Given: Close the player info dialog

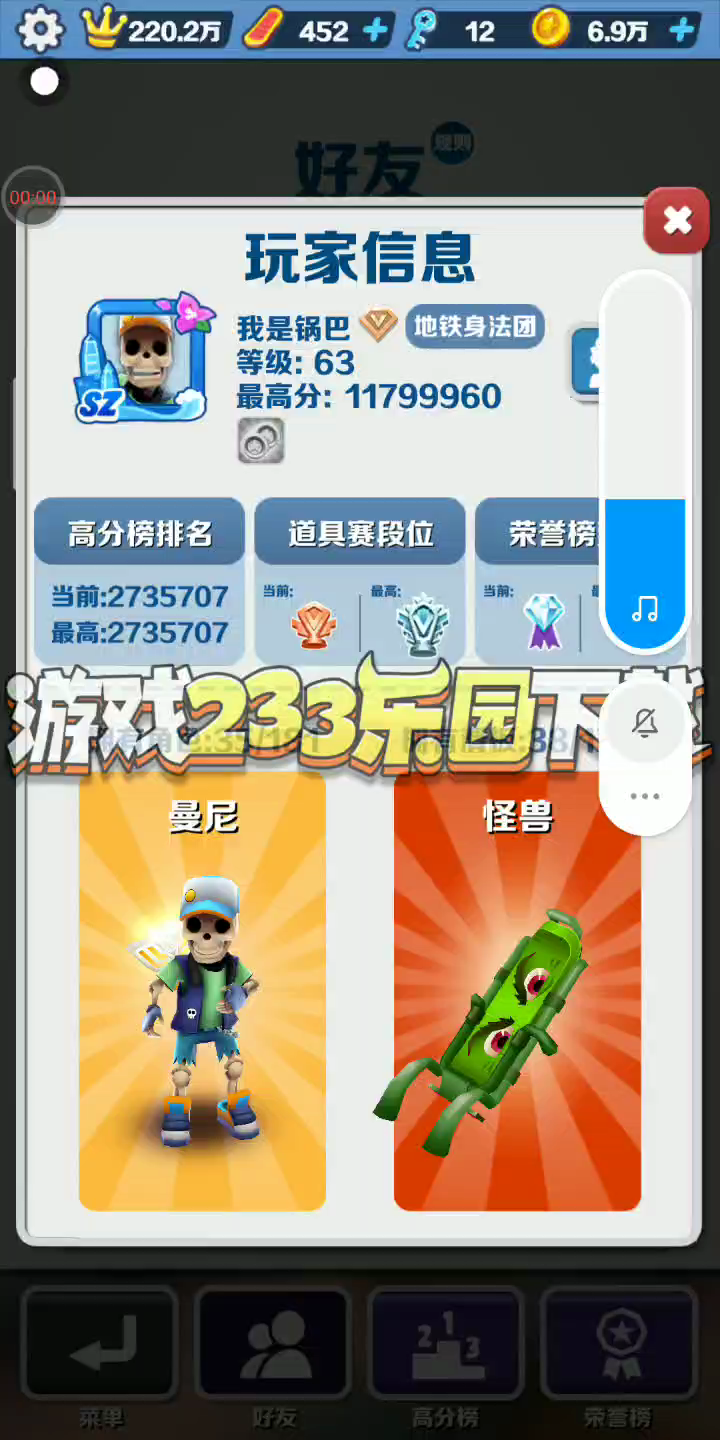Looking at the screenshot, I should point(677,220).
